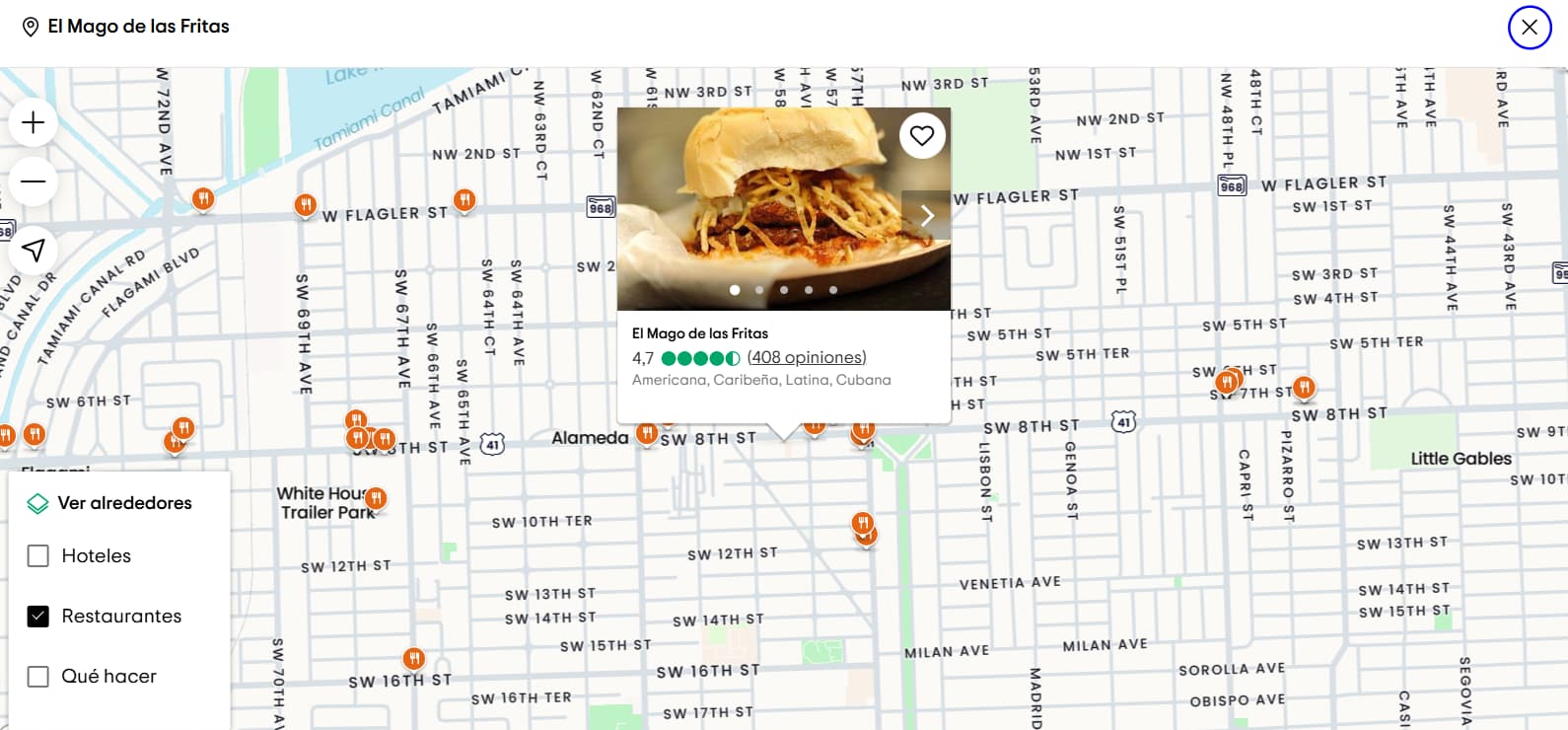Save El Mago de las Fritas to favorites
The image size is (1568, 730).
[922, 135]
